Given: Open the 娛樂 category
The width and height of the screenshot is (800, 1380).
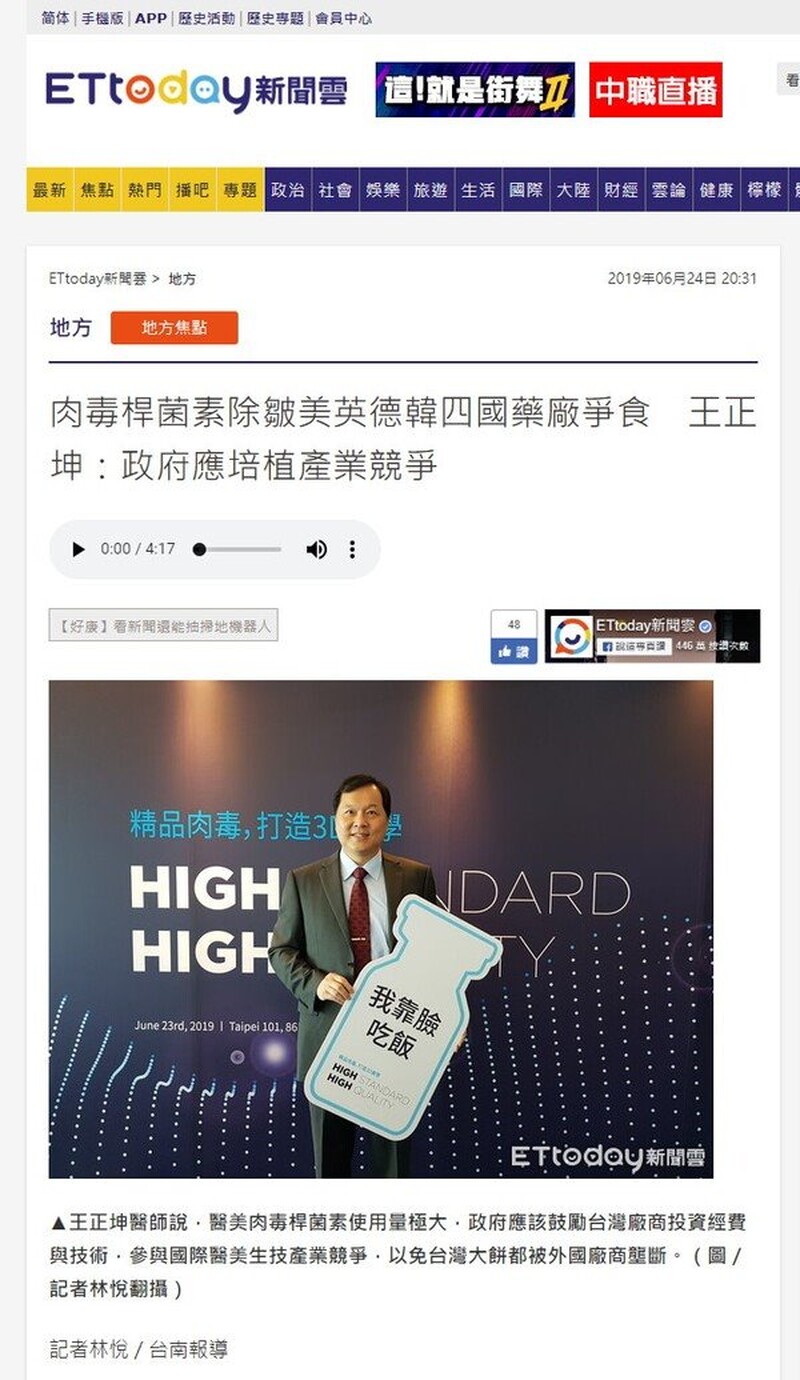Looking at the screenshot, I should point(382,190).
